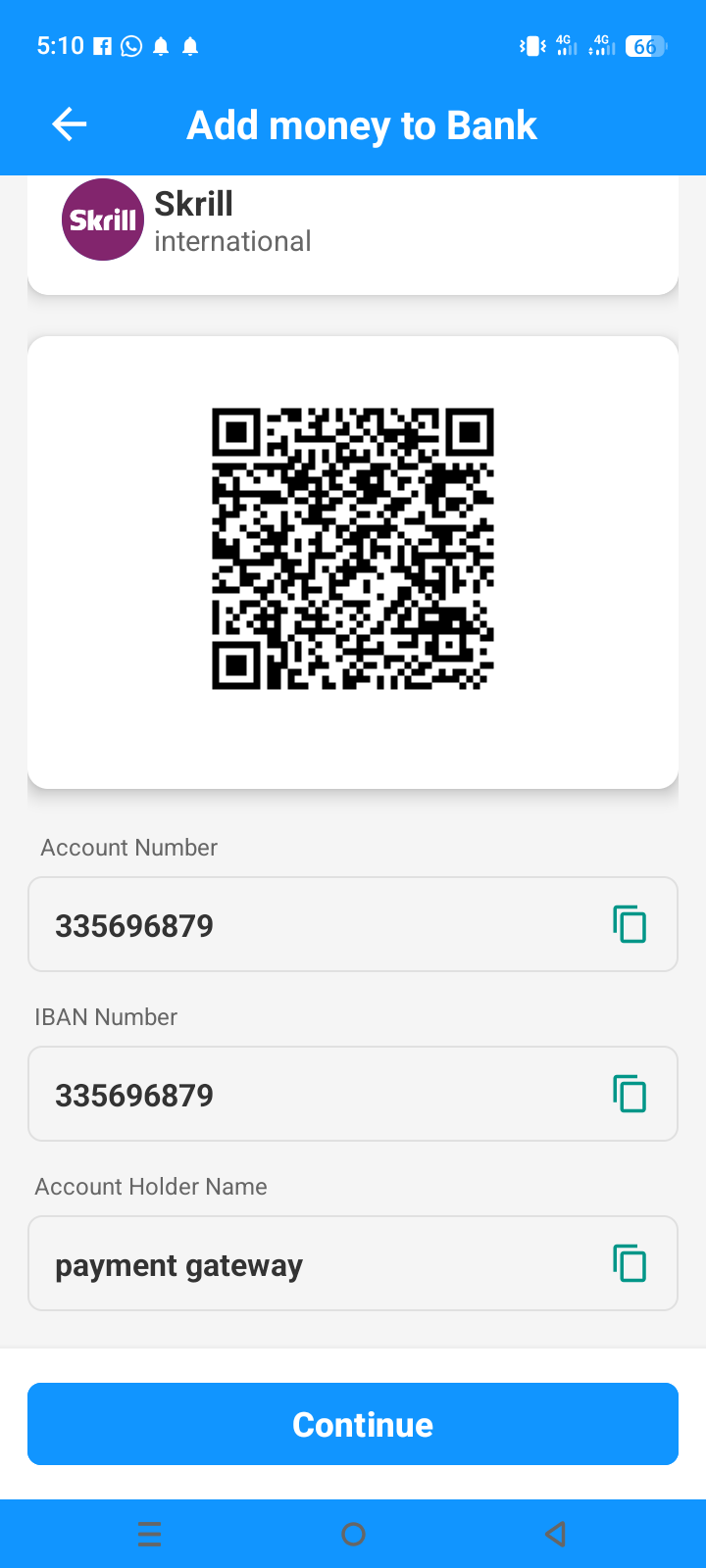The height and width of the screenshot is (1568, 706).
Task: Tap the Continue button
Action: coord(353,1424)
